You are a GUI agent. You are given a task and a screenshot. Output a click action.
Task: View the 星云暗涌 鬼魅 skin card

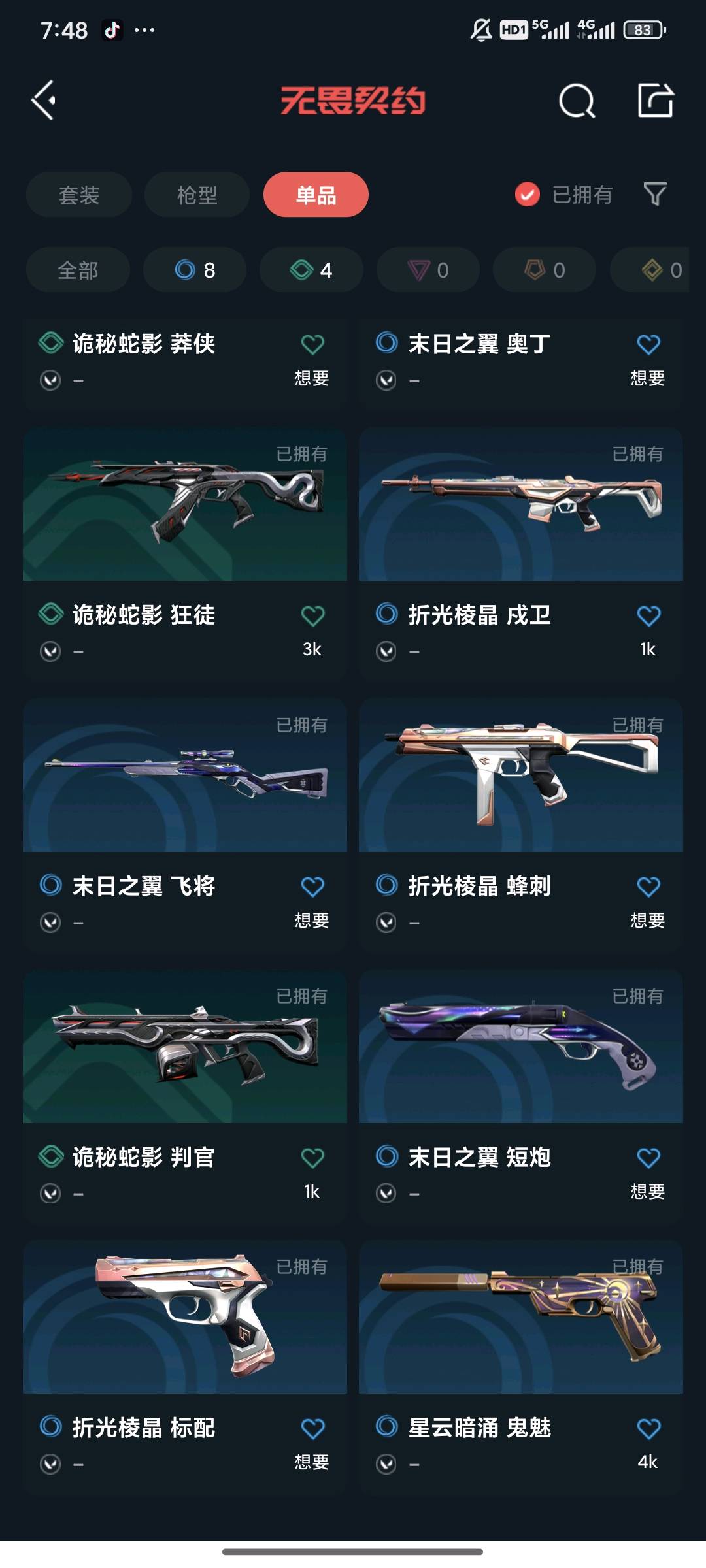(520, 1318)
